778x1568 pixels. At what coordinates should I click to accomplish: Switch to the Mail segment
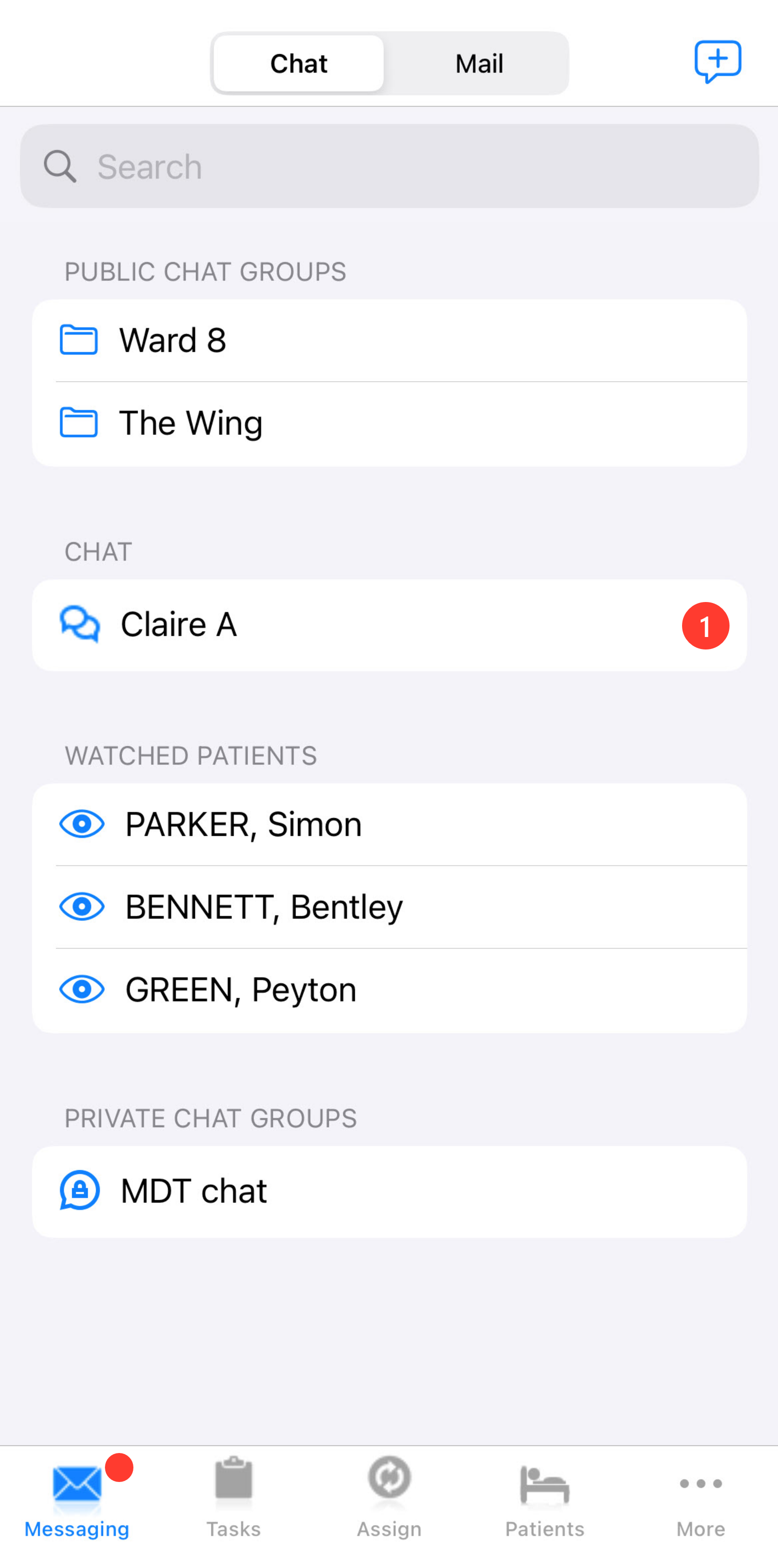tap(479, 64)
